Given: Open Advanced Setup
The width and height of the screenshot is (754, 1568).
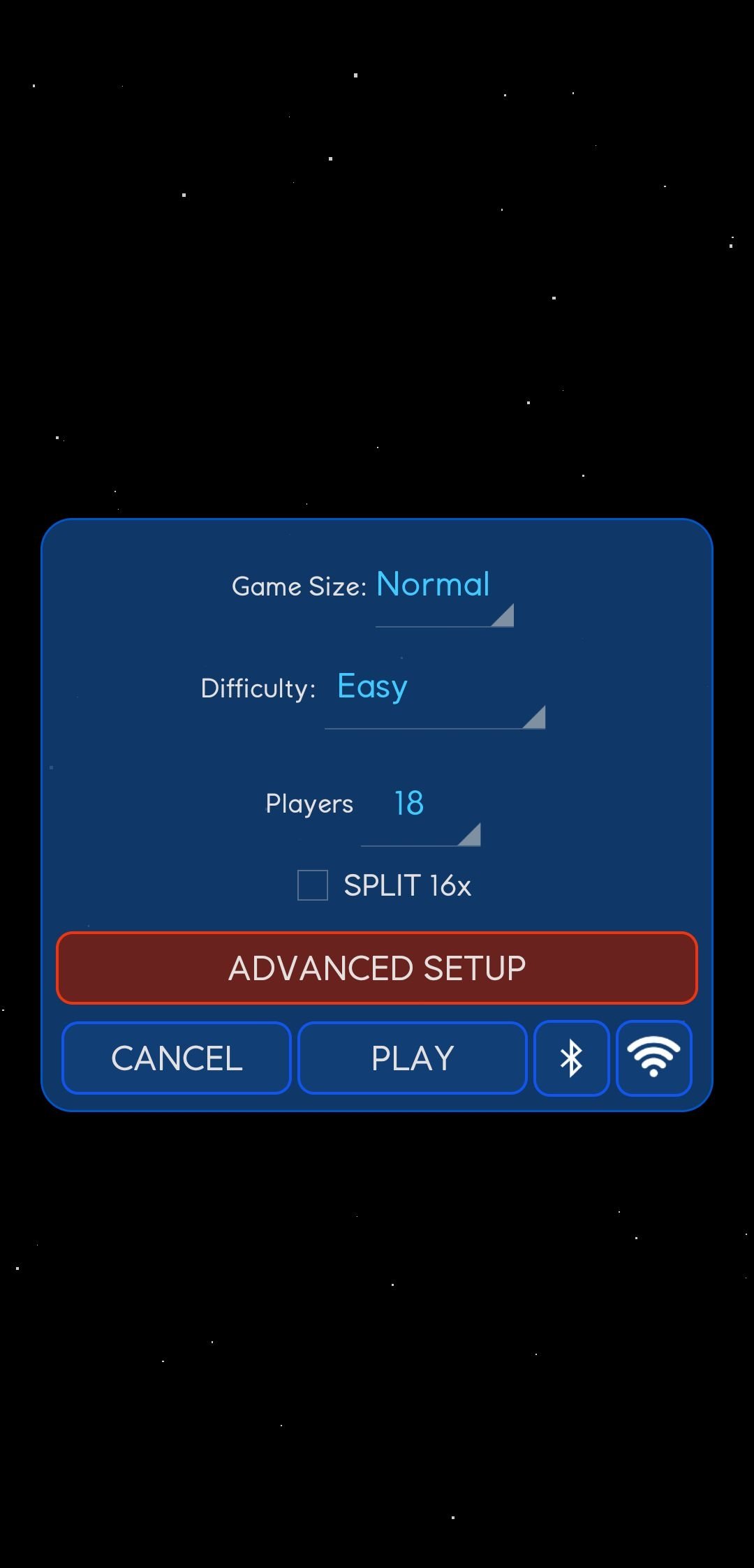Looking at the screenshot, I should 377,968.
